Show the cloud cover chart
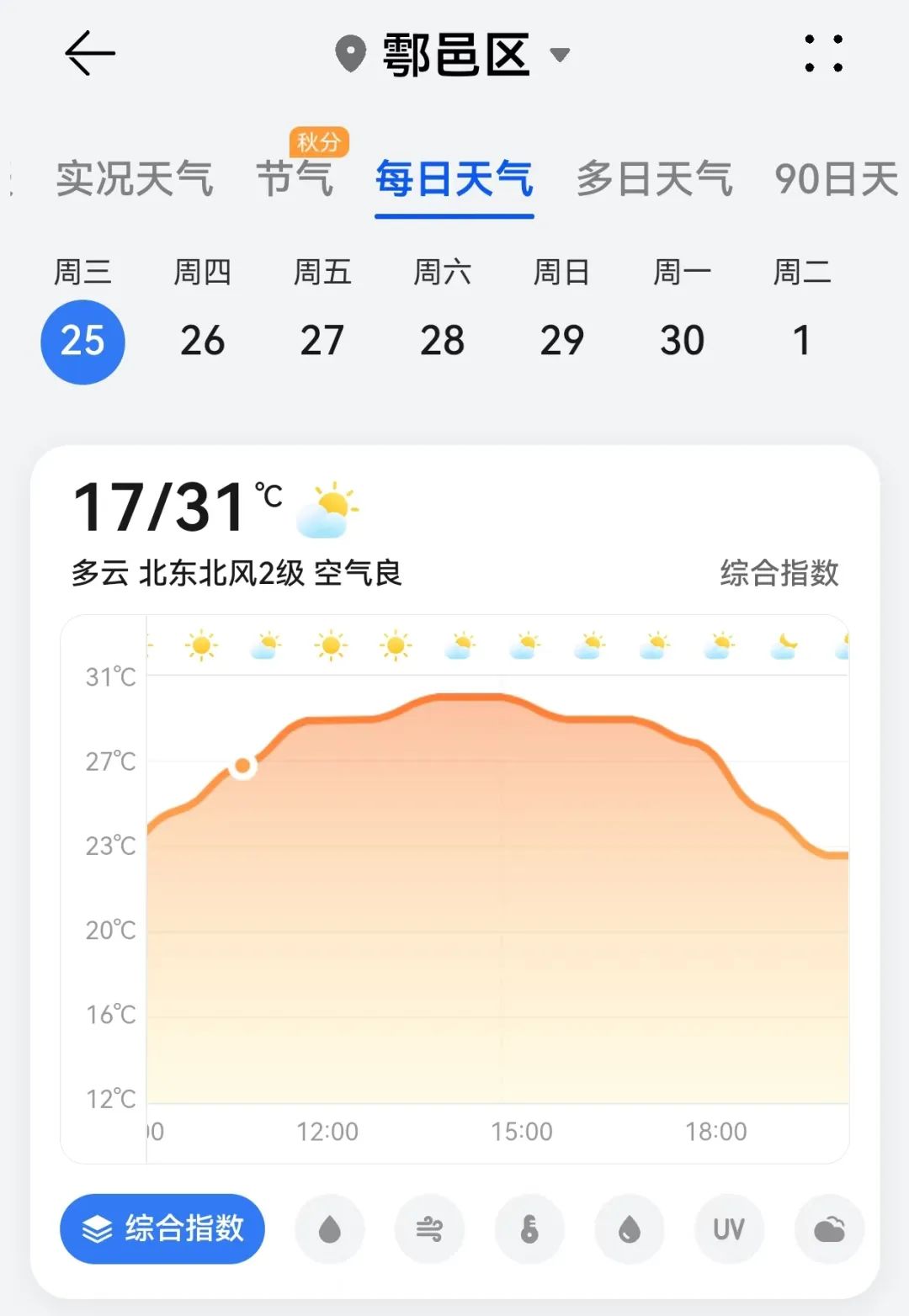Viewport: 909px width, 1316px height. tap(829, 1229)
